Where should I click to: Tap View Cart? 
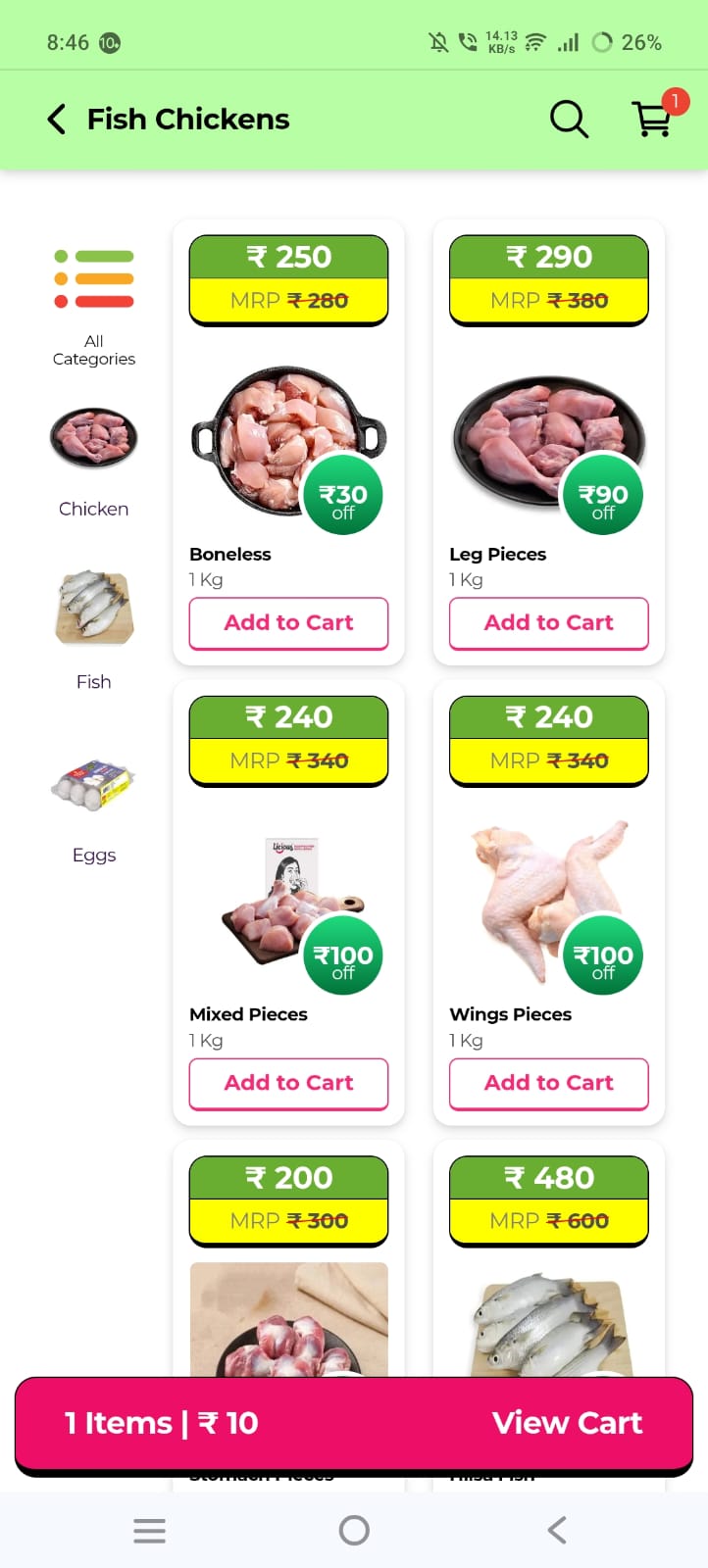pos(567,1423)
